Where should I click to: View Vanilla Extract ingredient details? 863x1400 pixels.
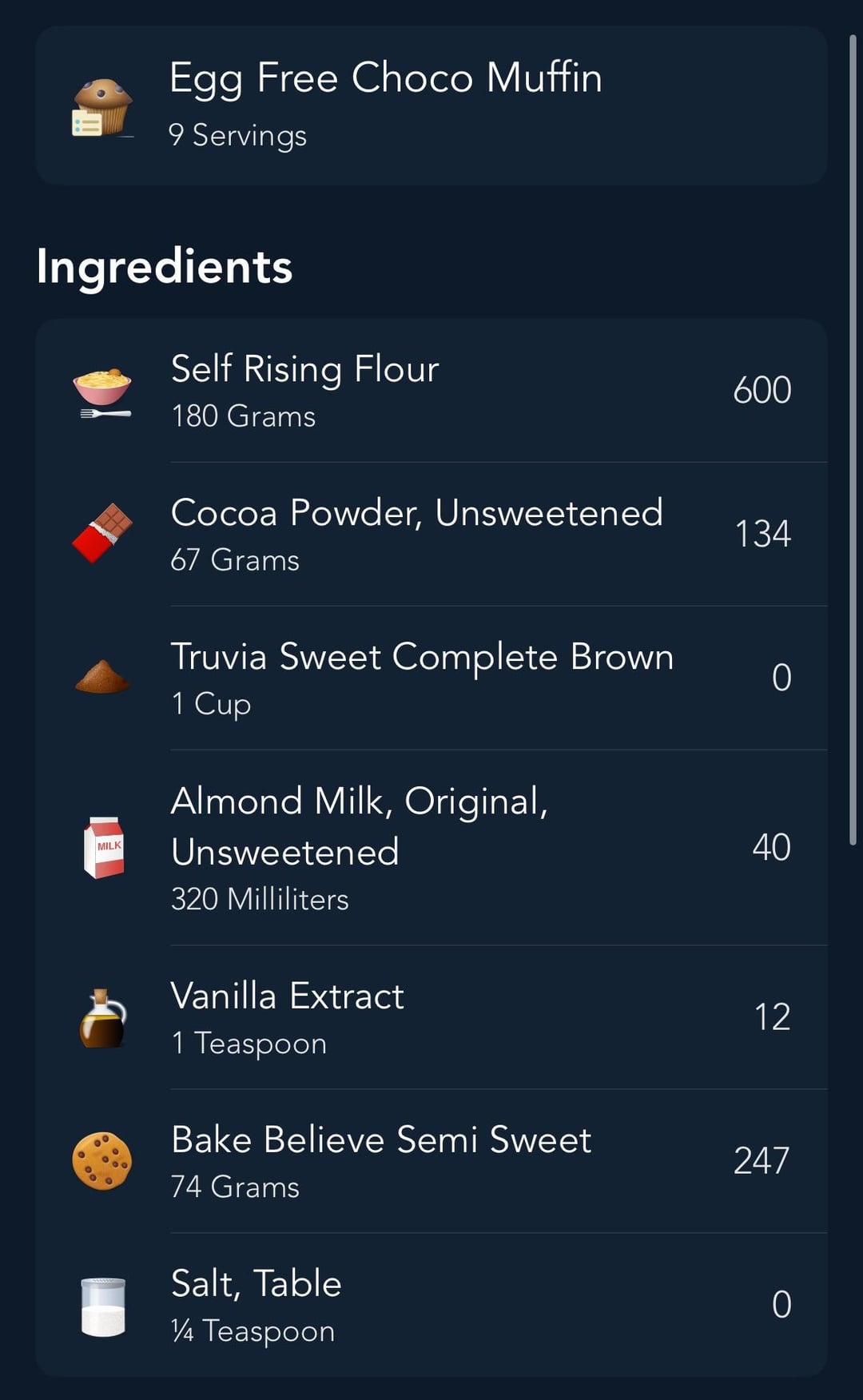[431, 1017]
